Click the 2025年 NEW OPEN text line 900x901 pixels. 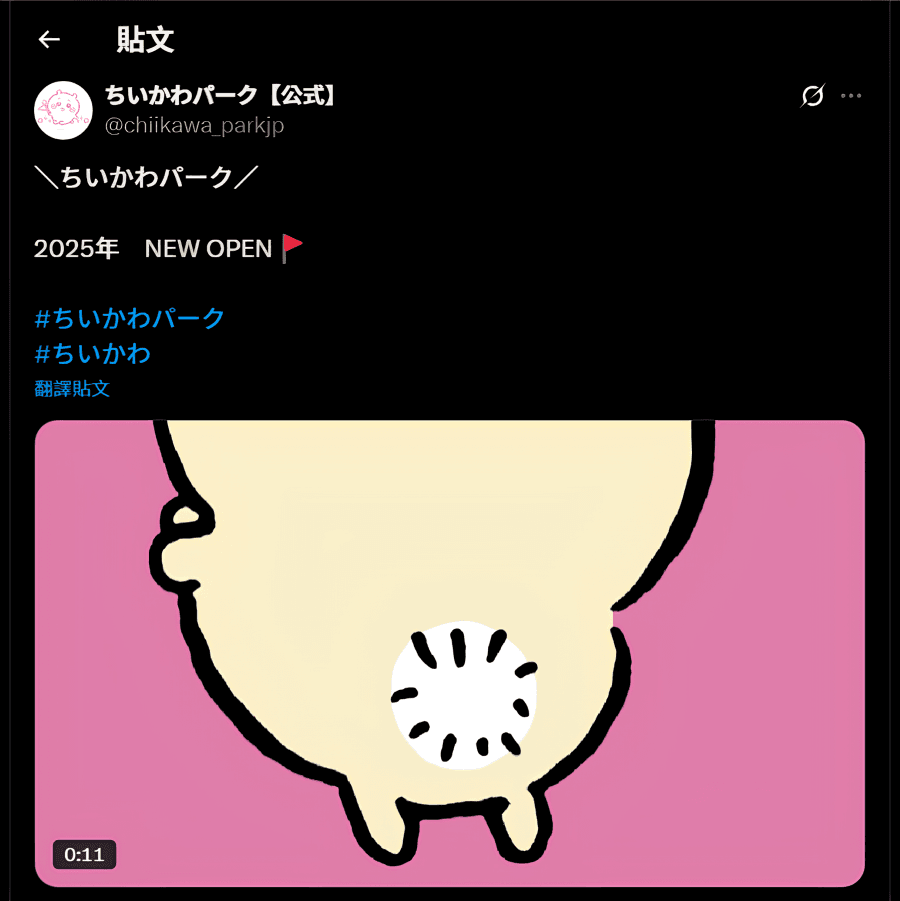click(153, 248)
